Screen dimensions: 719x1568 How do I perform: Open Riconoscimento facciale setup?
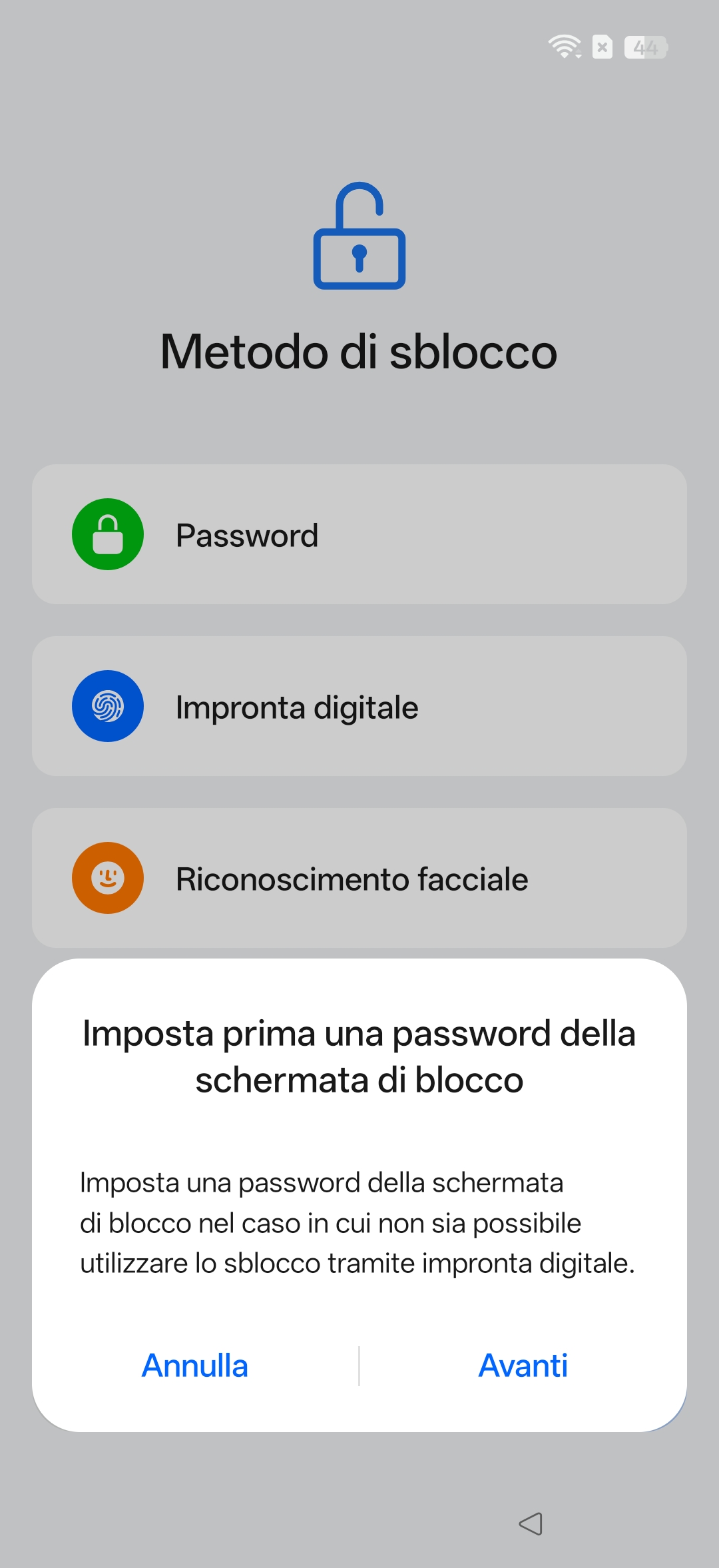point(359,879)
